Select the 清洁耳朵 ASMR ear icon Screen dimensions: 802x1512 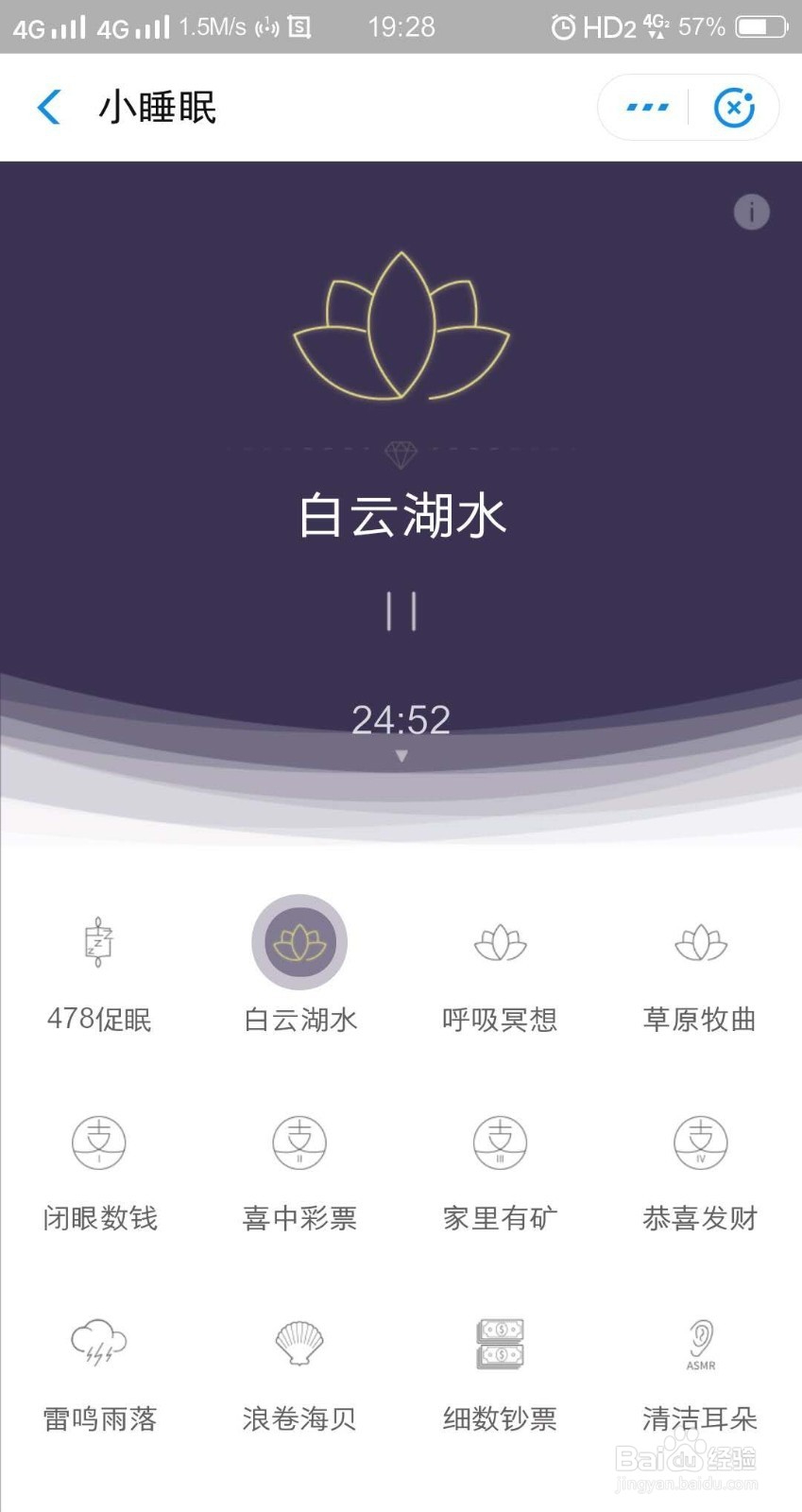(700, 1342)
